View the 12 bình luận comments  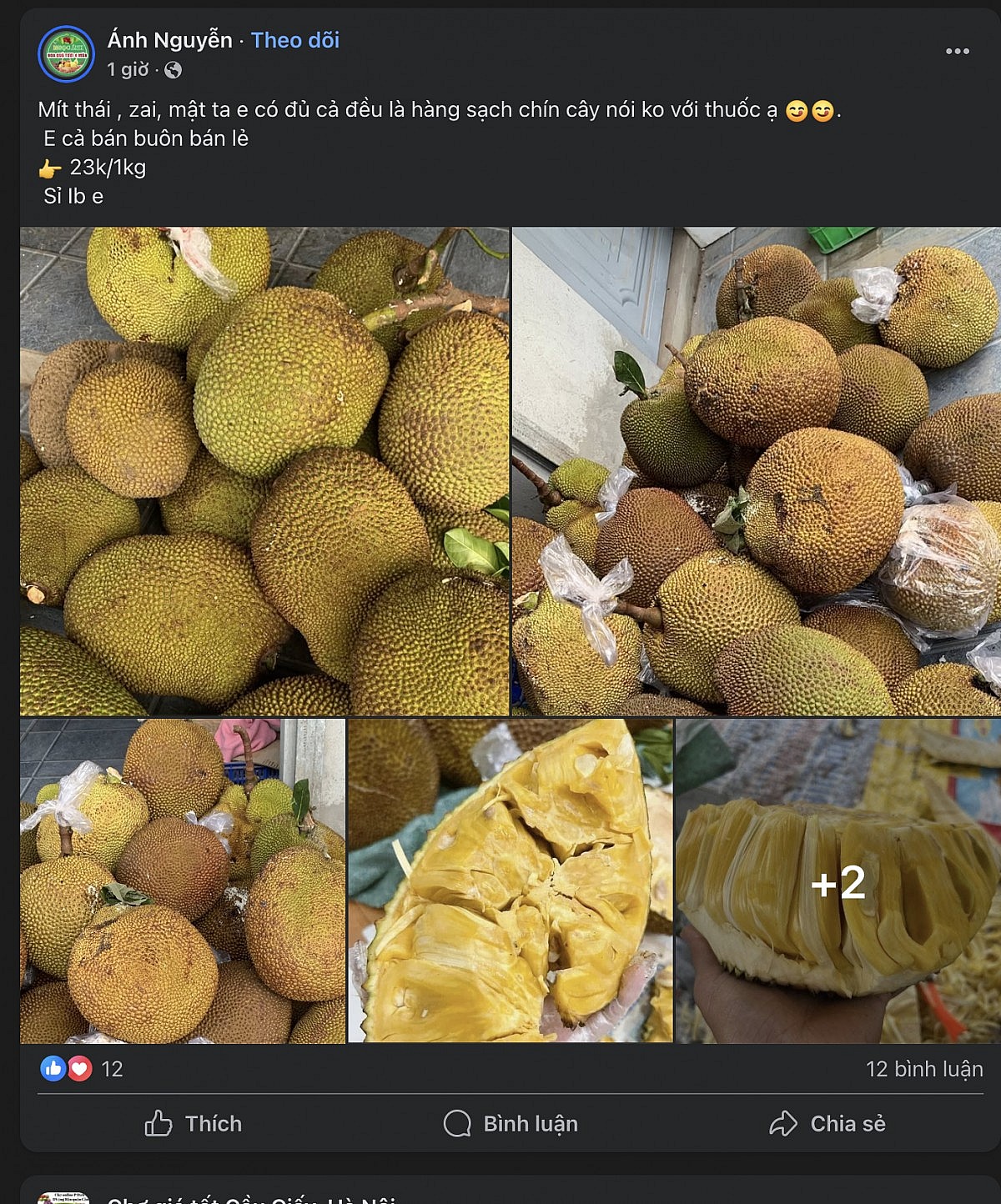point(924,1069)
